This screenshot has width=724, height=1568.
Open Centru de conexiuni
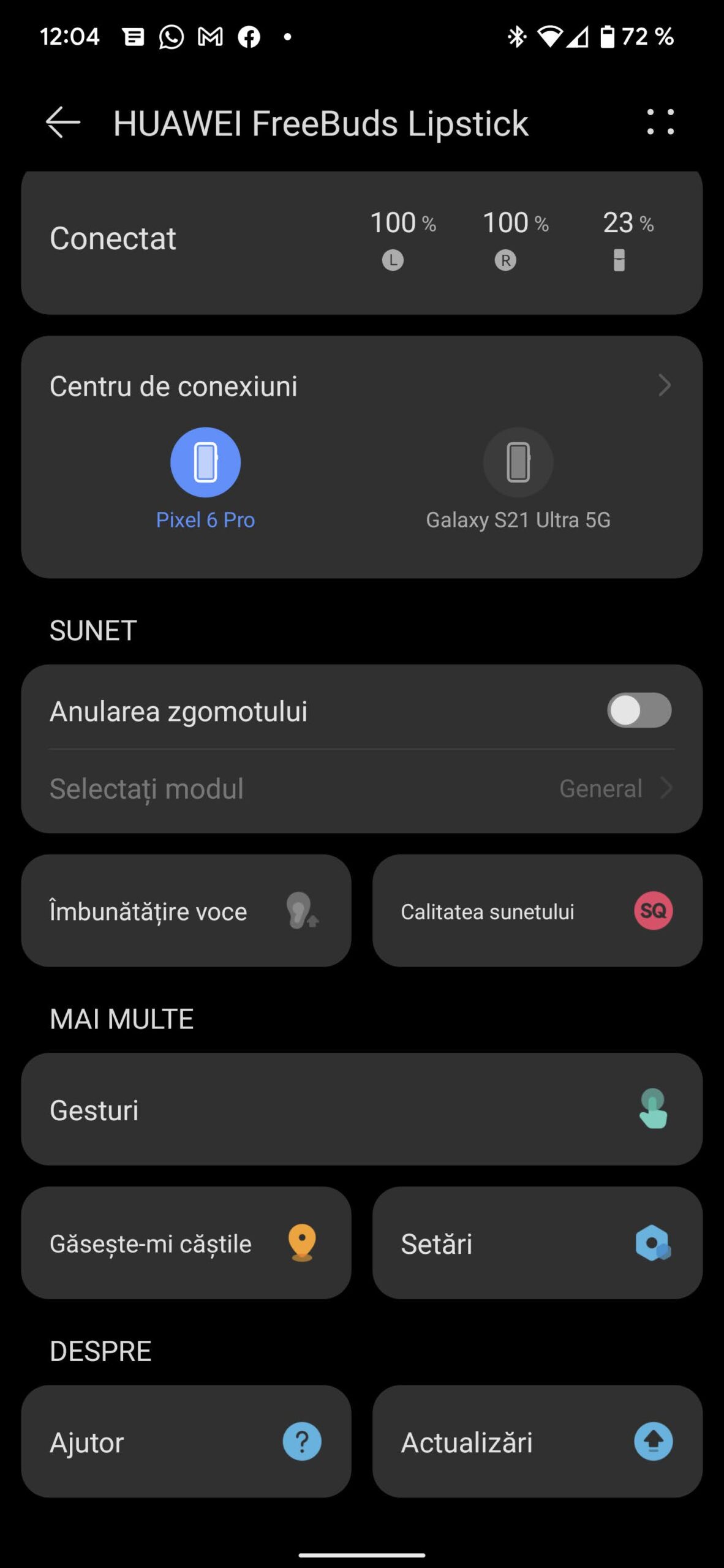coord(360,386)
